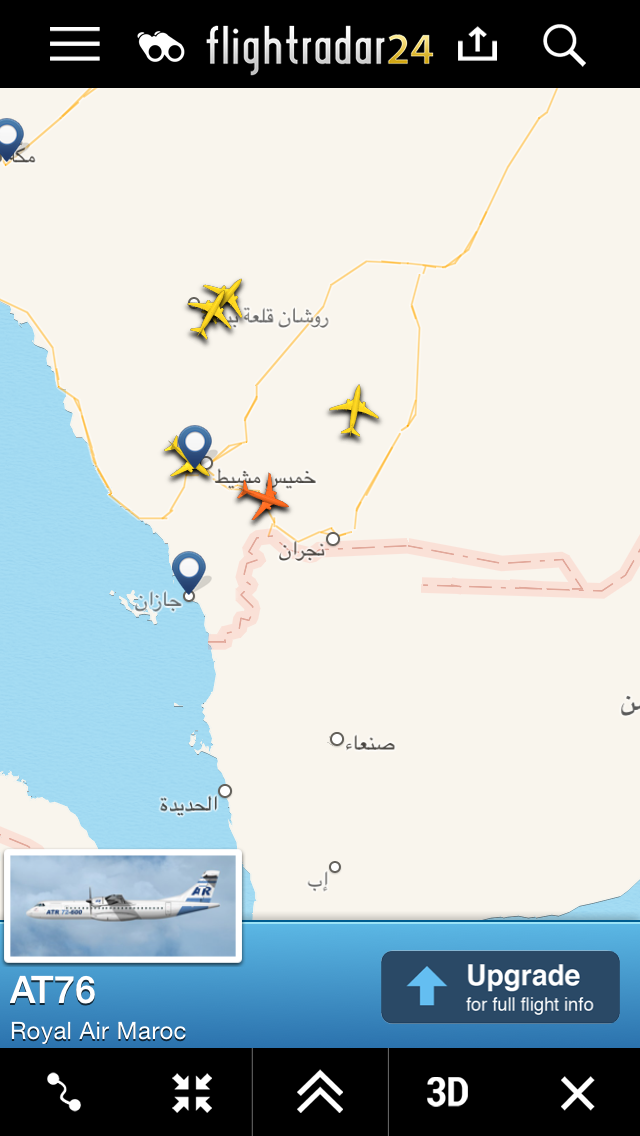Expand the flight details panel
The height and width of the screenshot is (1136, 640).
click(320, 1093)
